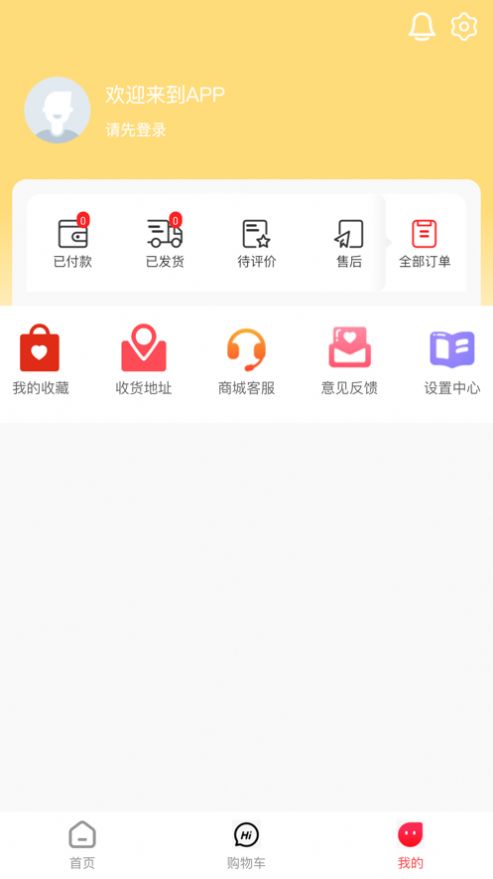Screen dimensions: 493x879
Task: Manage 收货地址 shipping addresses
Action: (x=144, y=360)
